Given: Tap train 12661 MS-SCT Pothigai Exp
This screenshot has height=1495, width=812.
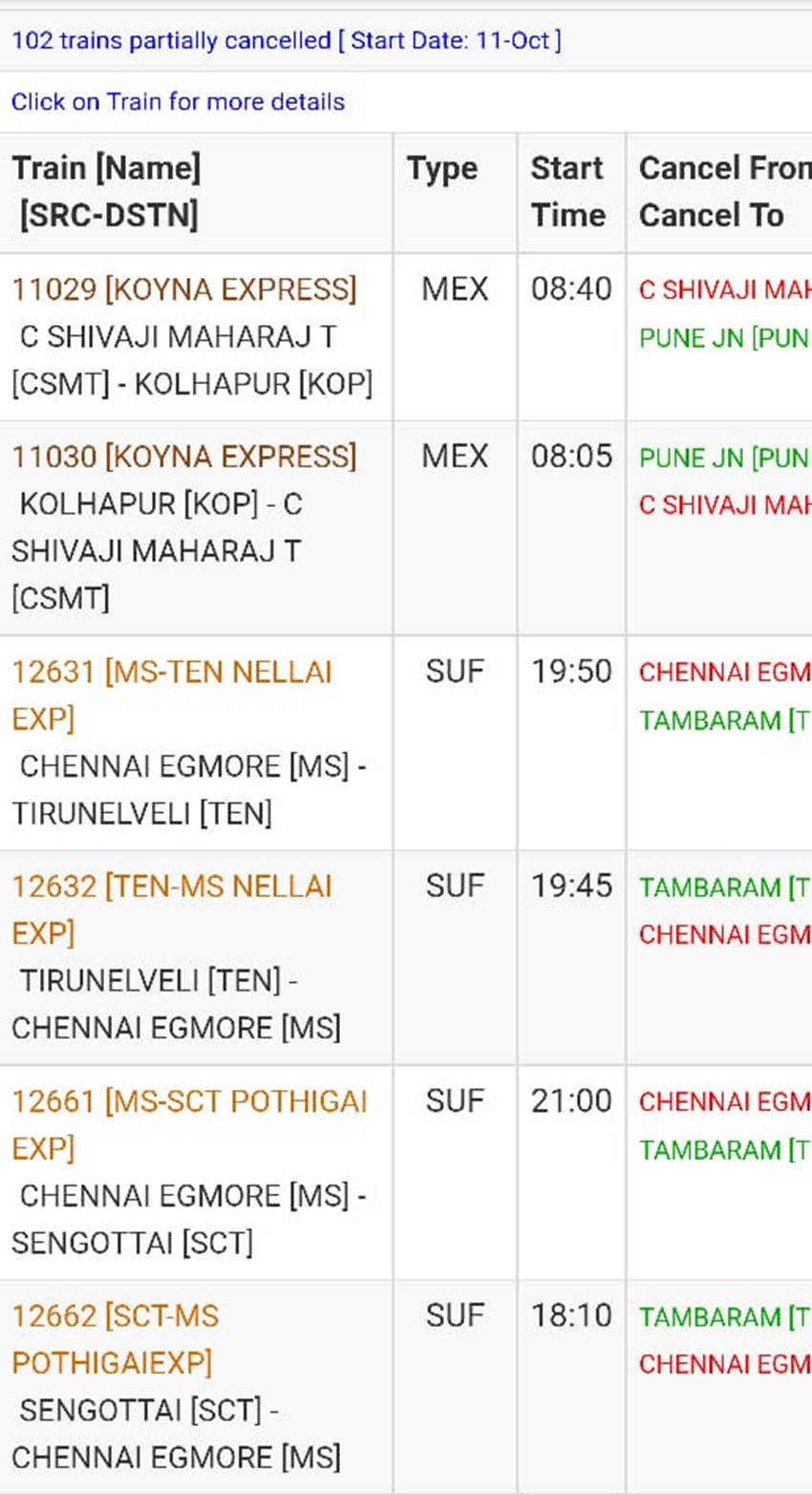Looking at the screenshot, I should (189, 1125).
